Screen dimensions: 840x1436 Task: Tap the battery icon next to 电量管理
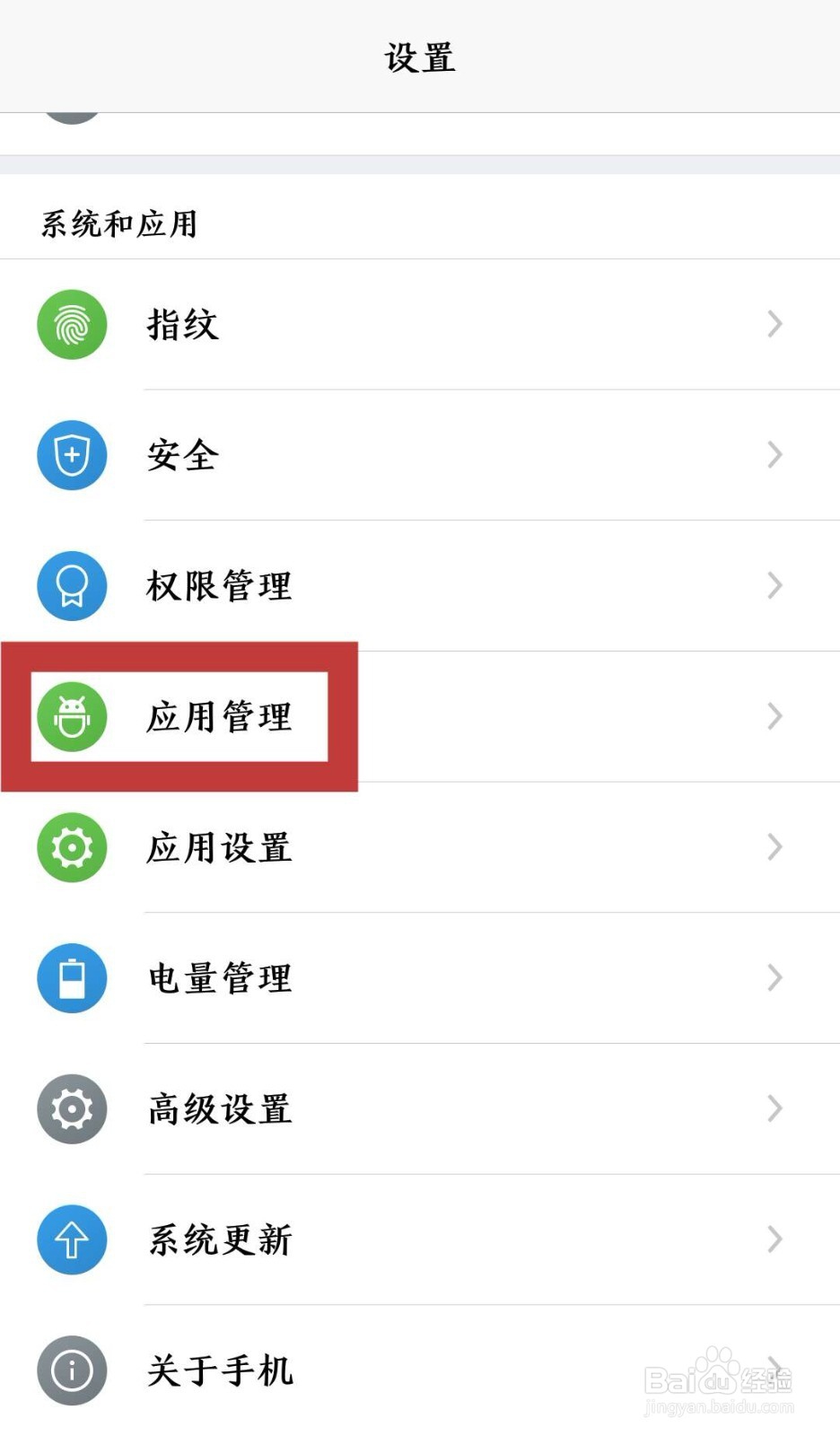click(72, 978)
